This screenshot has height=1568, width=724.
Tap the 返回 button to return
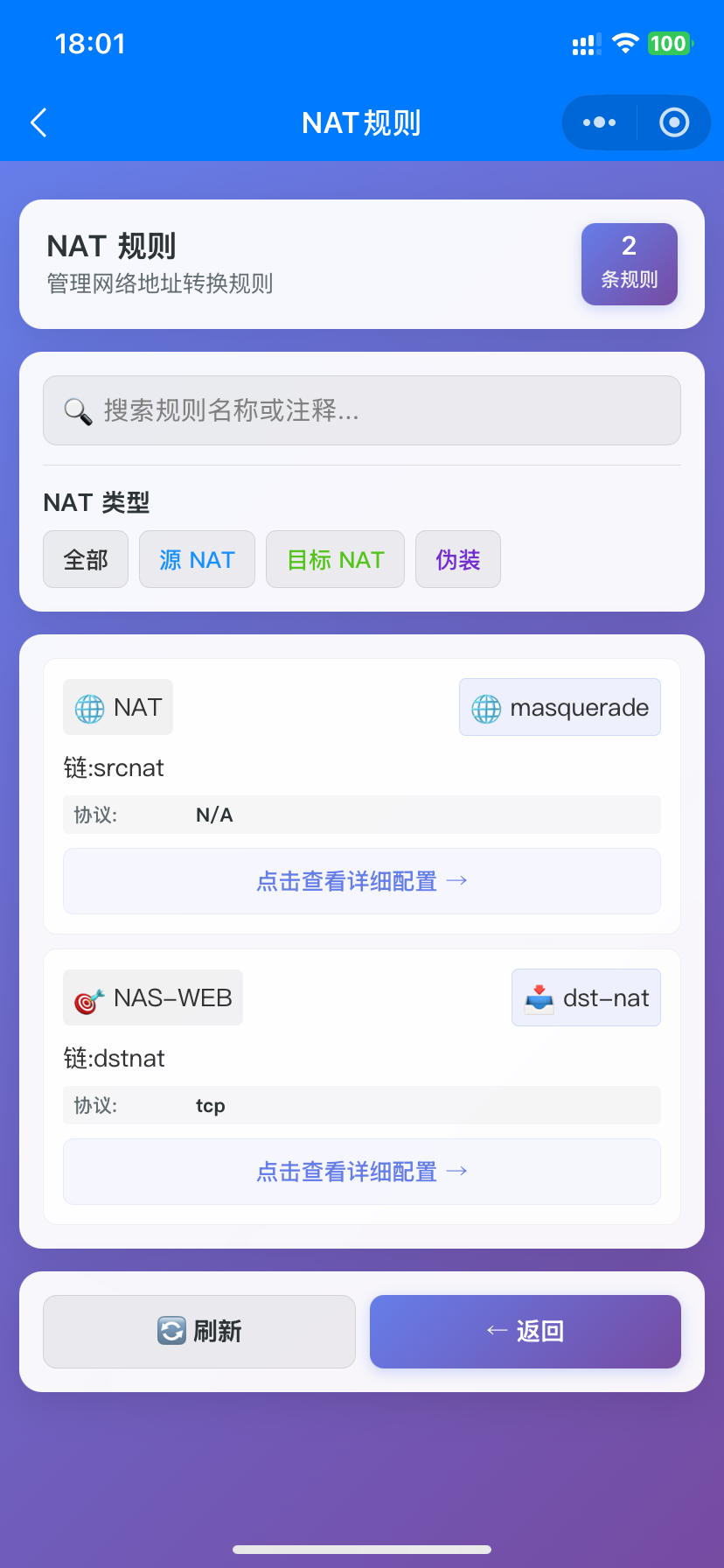point(525,1331)
